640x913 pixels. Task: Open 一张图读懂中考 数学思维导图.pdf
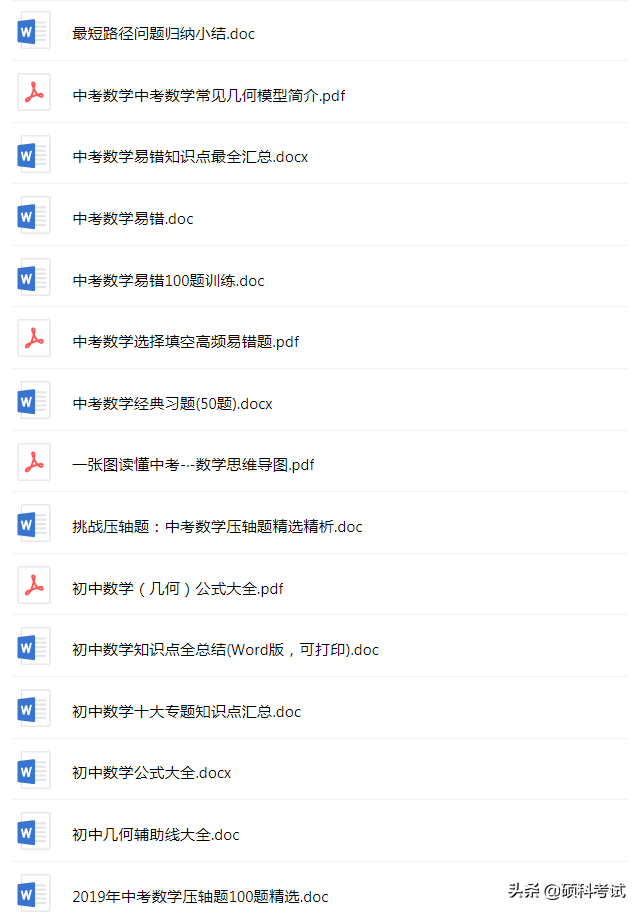(193, 465)
